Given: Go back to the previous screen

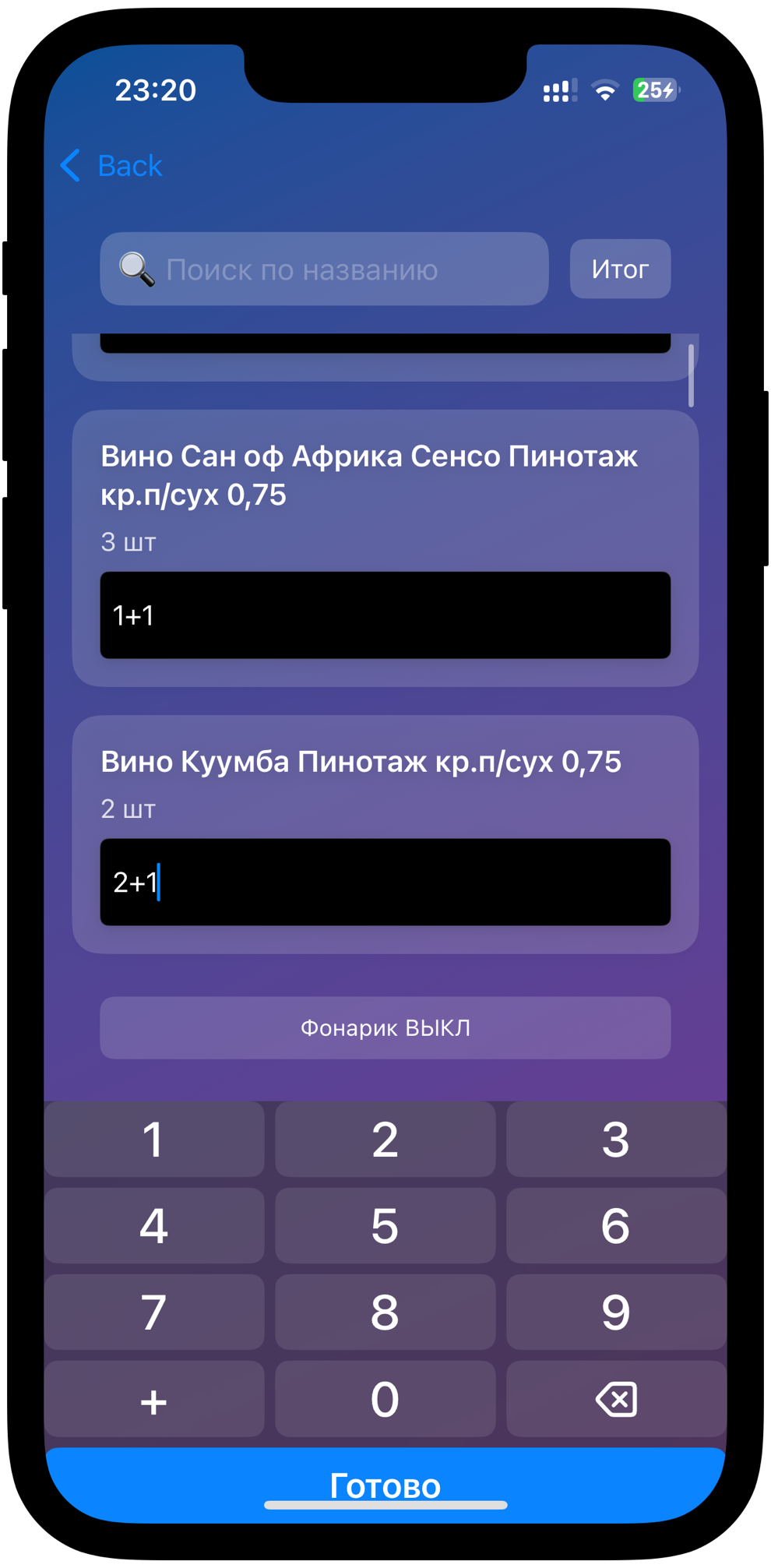Looking at the screenshot, I should tap(111, 166).
